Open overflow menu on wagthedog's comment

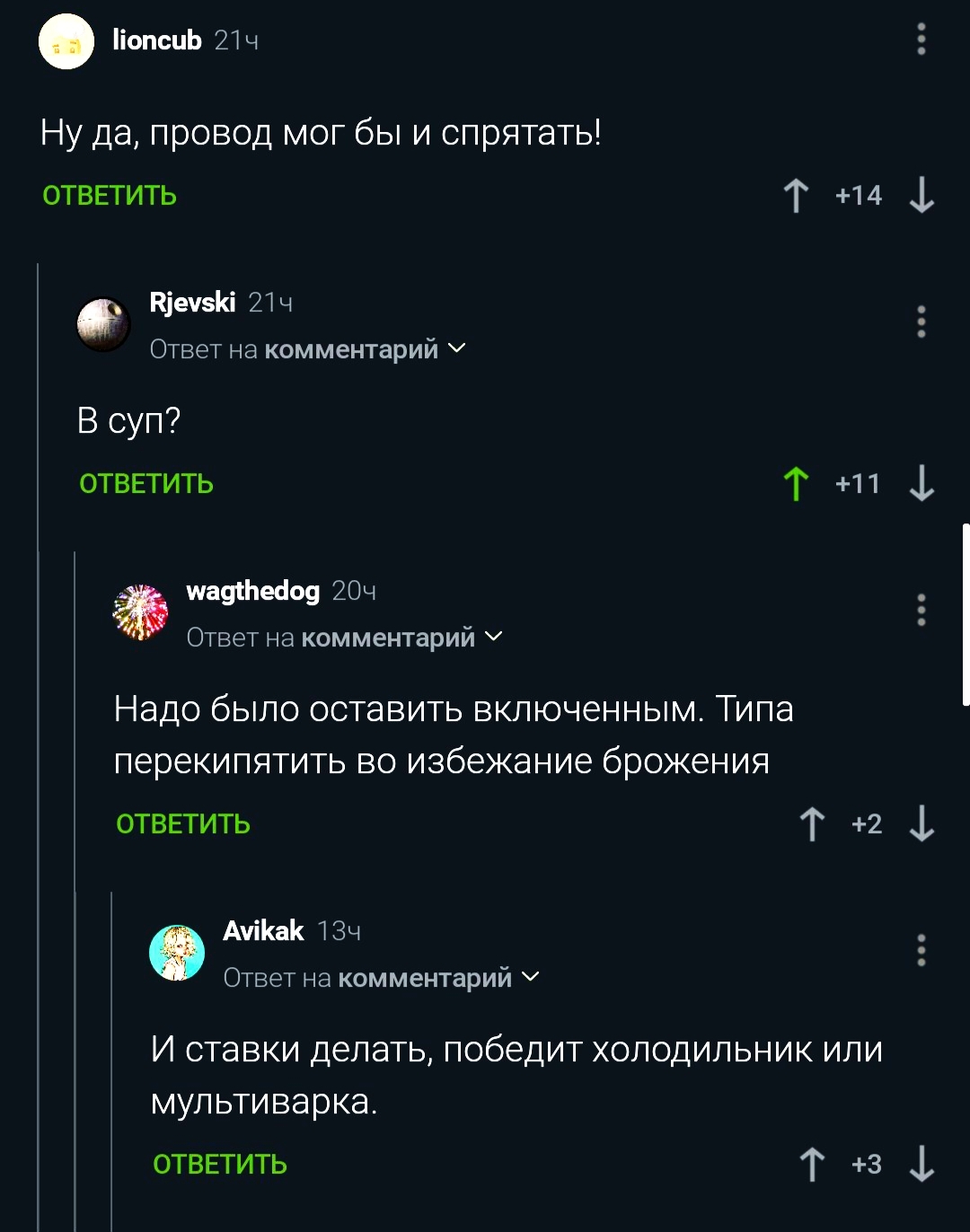coord(921,610)
